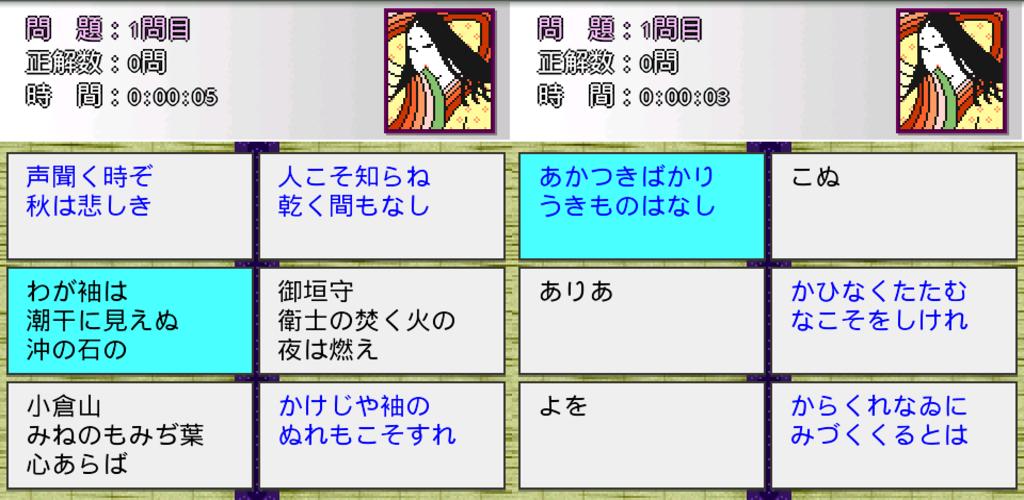This screenshot has width=1024, height=500.
Task: Choose the card かけじや袖の ぬれもこそすれ
Action: point(384,435)
